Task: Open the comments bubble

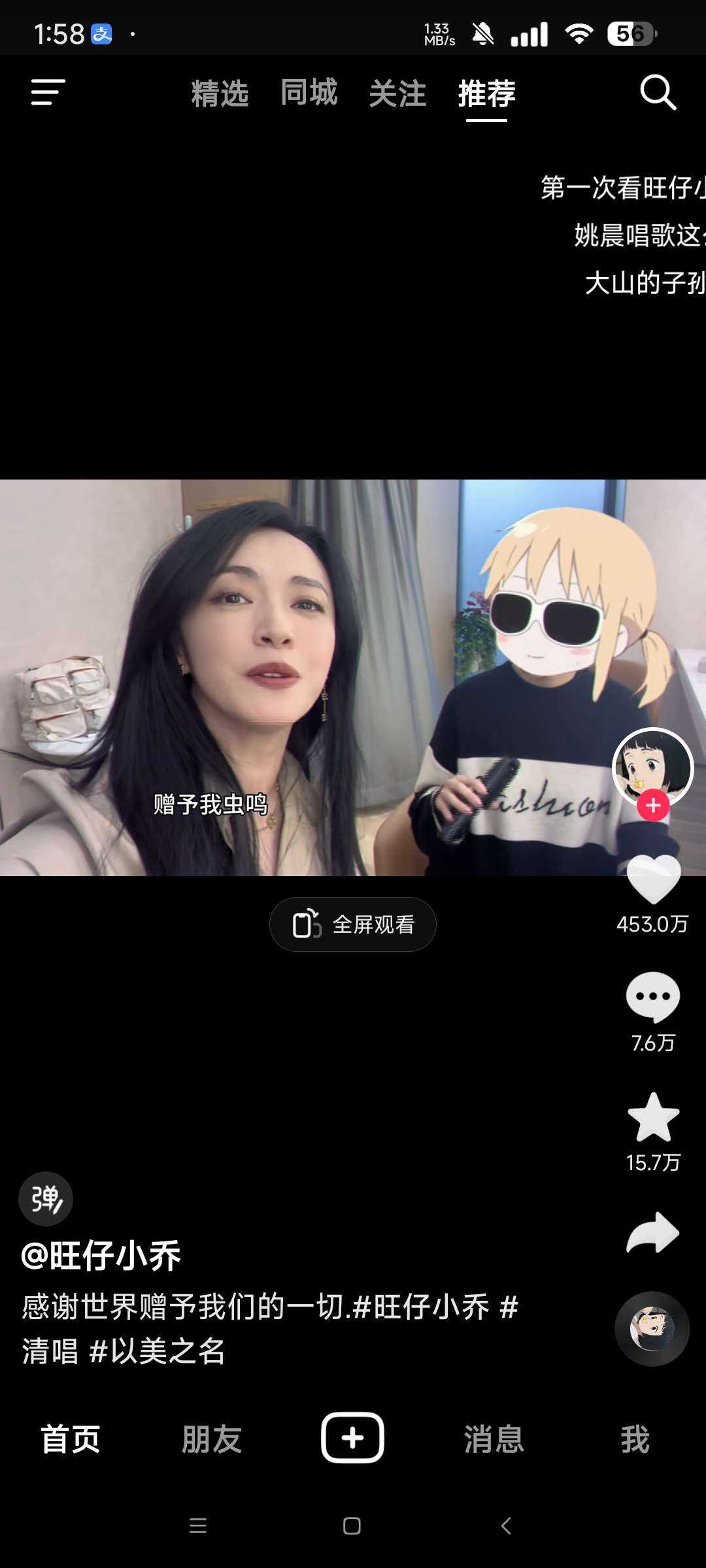Action: point(653,996)
